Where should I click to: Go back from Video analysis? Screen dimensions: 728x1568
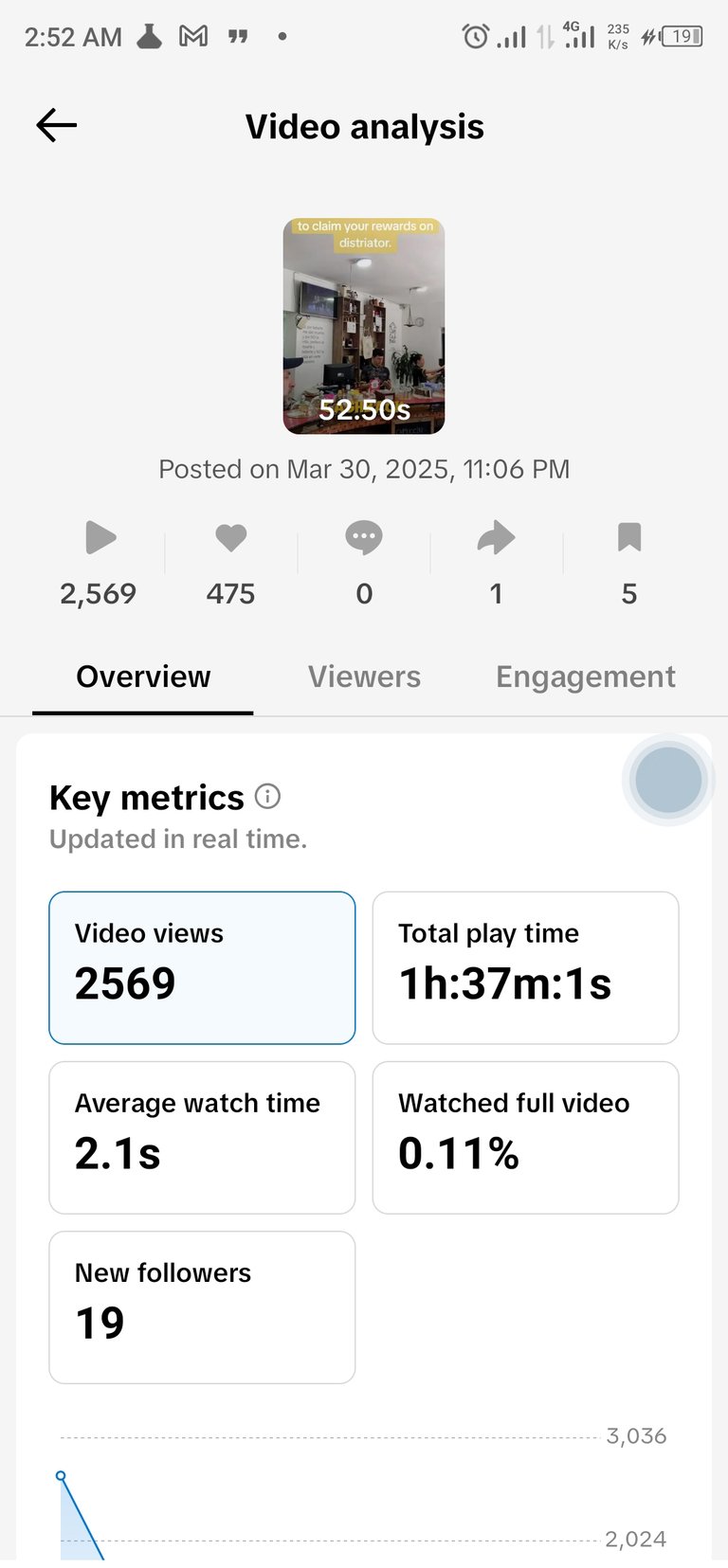point(56,125)
